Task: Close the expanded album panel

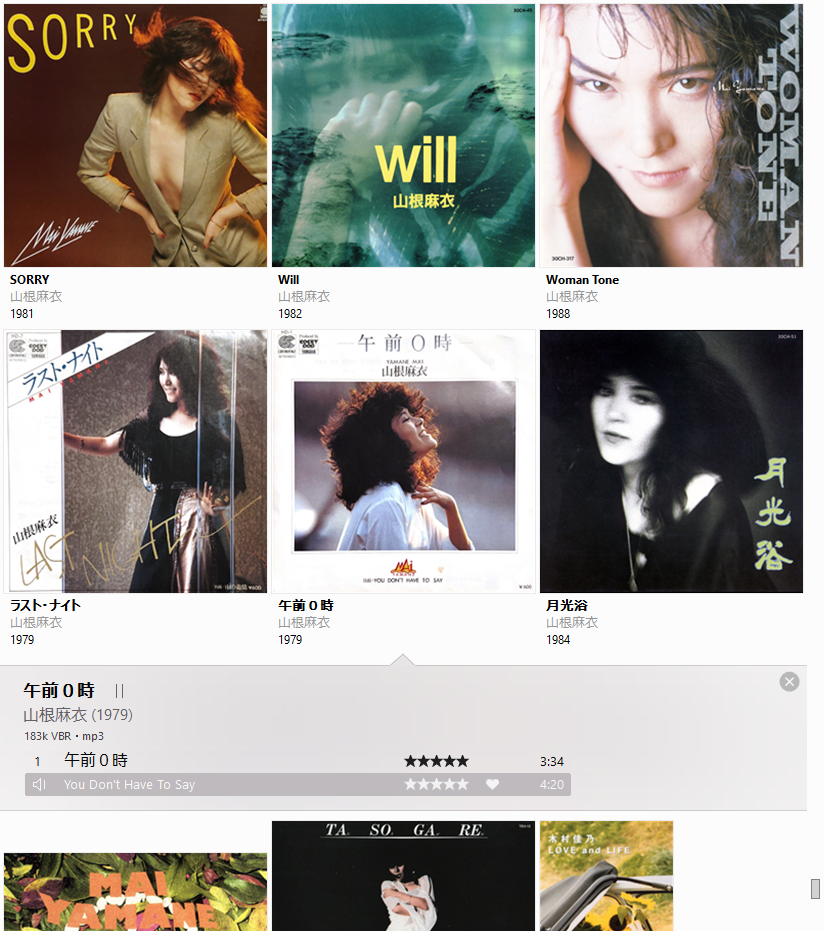Action: [789, 682]
